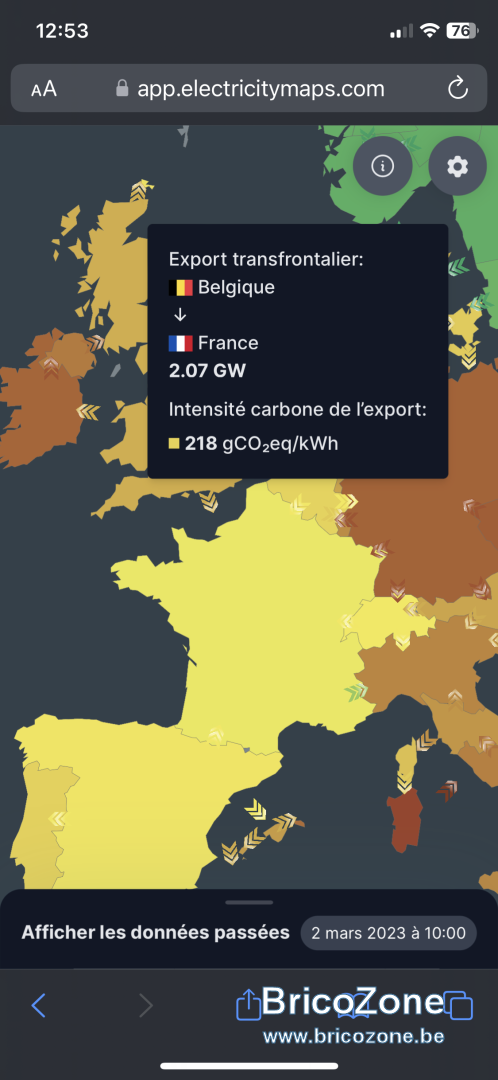Share this page from the toolbar
This screenshot has width=498, height=1080.
(x=249, y=1004)
